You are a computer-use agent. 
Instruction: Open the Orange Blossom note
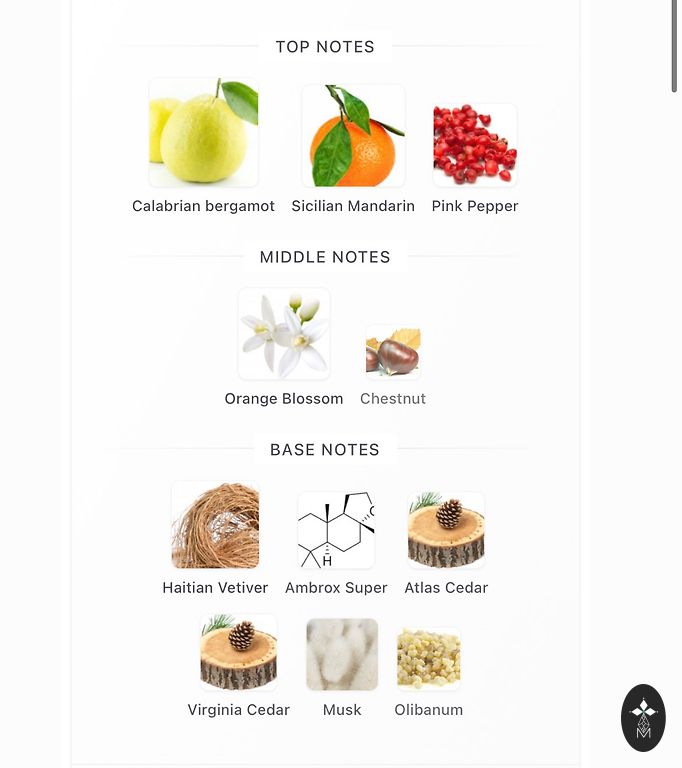[x=284, y=334]
